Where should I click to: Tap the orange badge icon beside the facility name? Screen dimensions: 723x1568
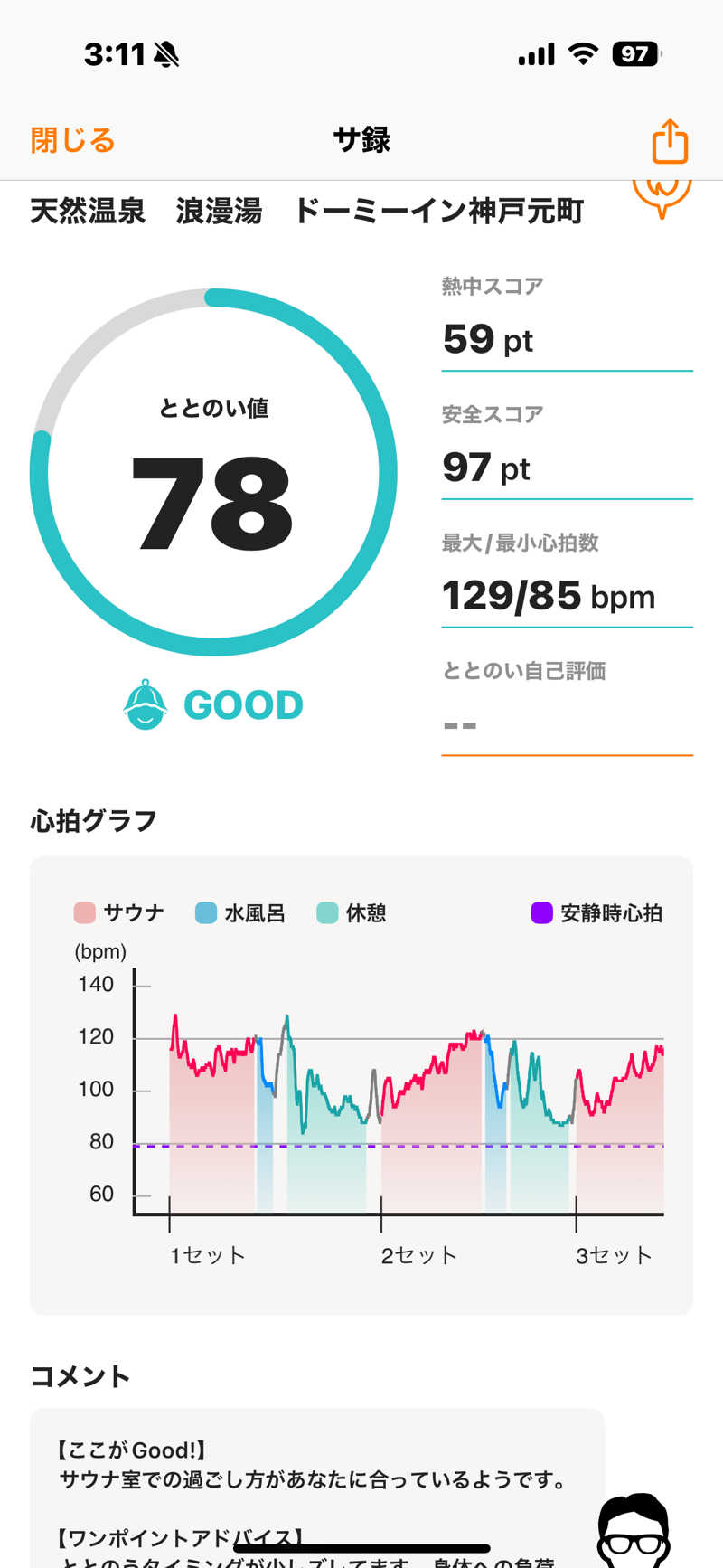662,194
